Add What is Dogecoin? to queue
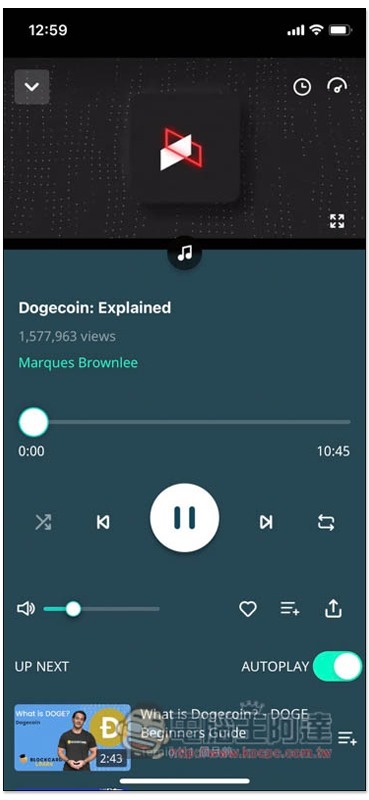 (348, 738)
